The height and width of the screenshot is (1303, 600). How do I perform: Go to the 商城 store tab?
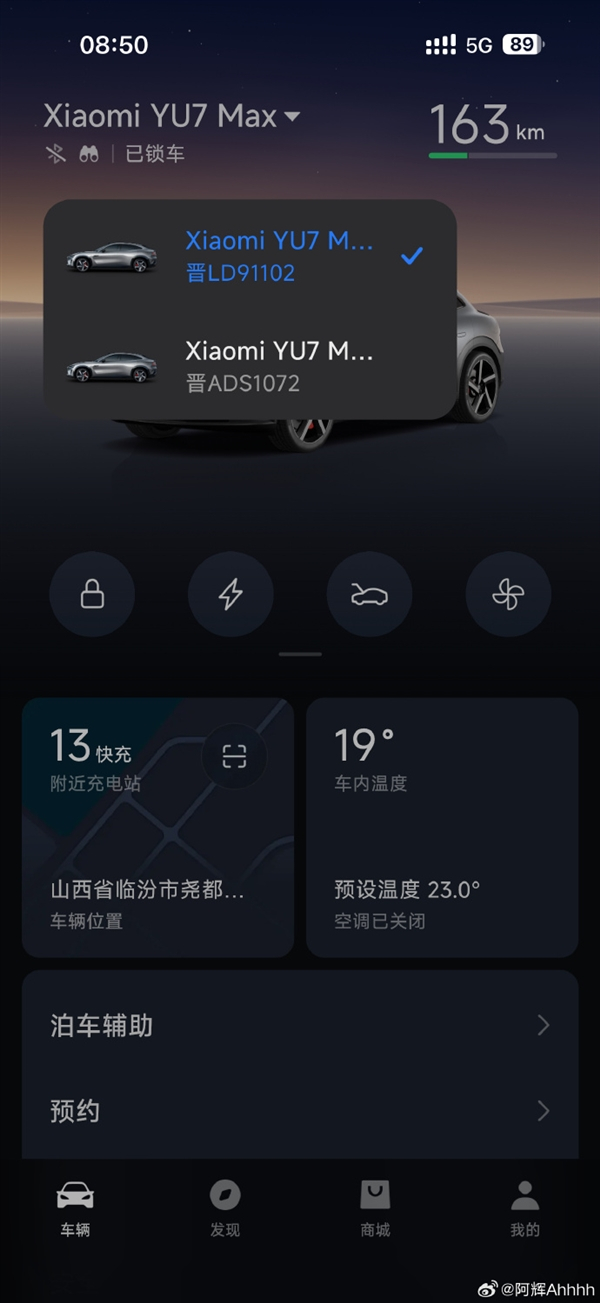pyautogui.click(x=375, y=1208)
